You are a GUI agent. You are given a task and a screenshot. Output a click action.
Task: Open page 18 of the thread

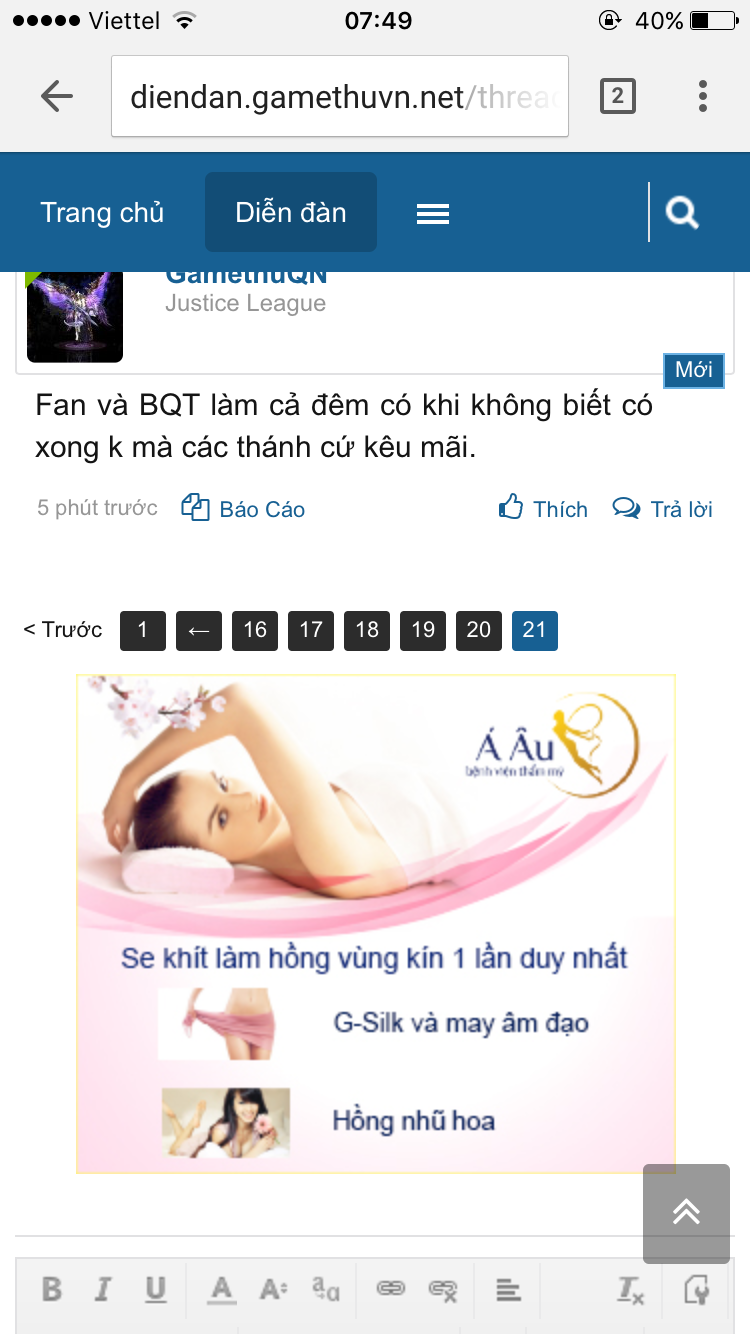[367, 630]
